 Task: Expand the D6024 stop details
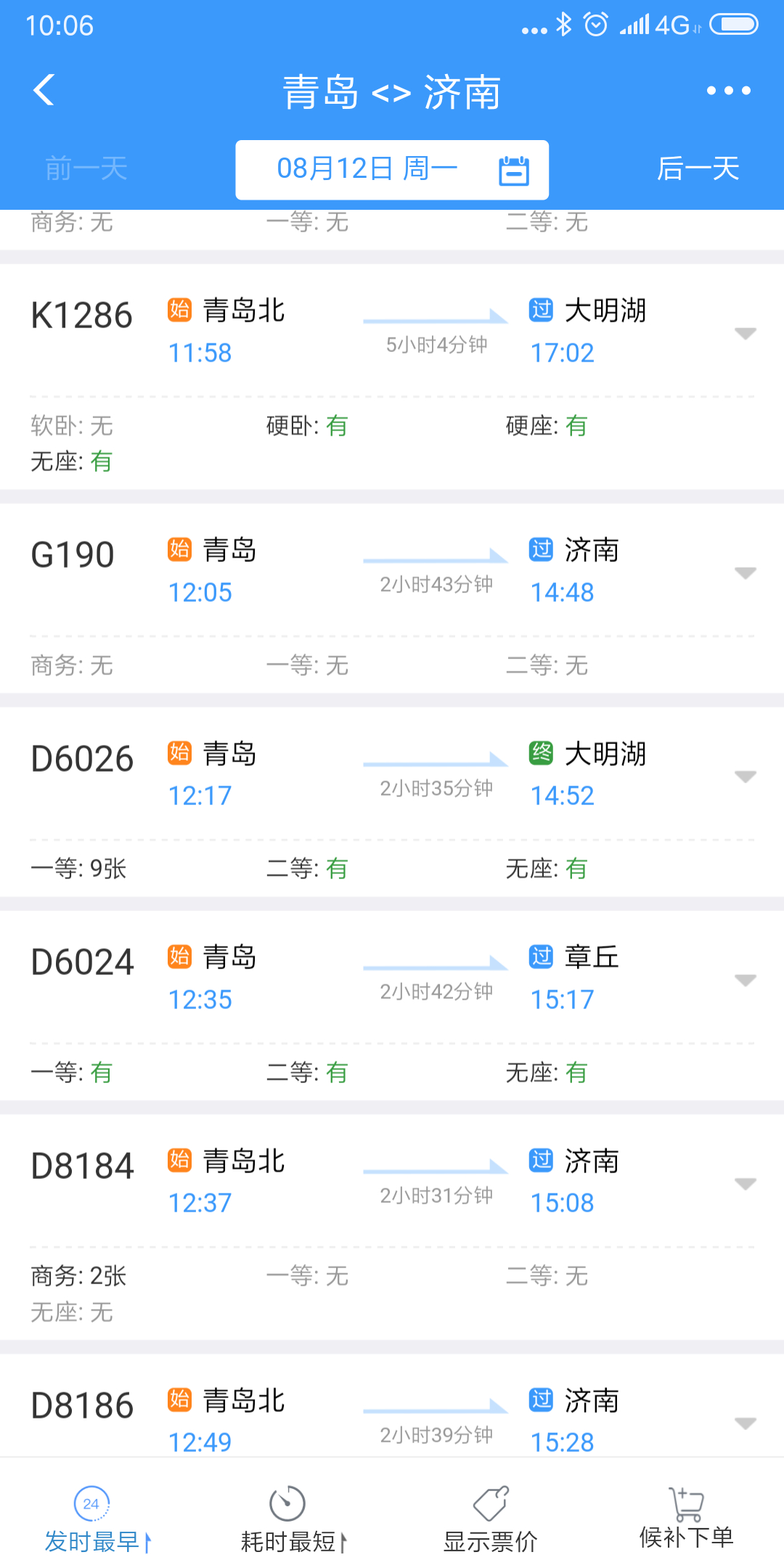745,981
